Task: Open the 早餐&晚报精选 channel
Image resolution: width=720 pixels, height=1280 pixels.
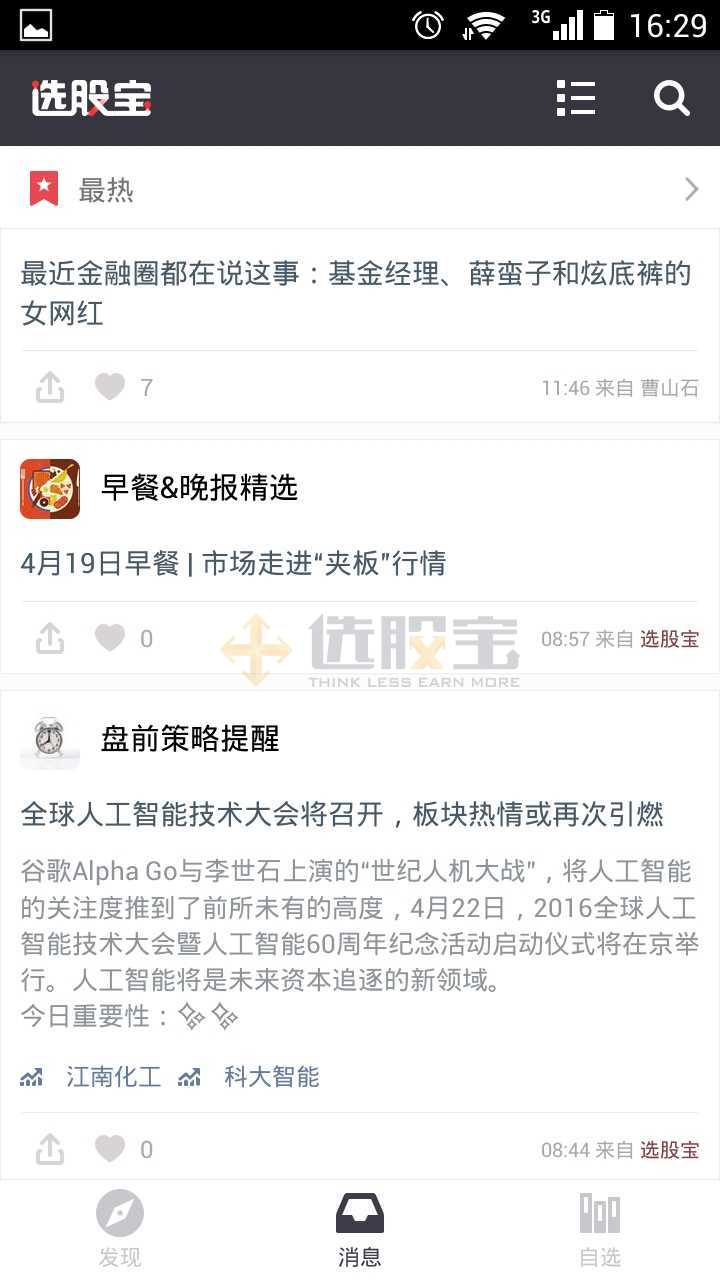Action: [199, 488]
